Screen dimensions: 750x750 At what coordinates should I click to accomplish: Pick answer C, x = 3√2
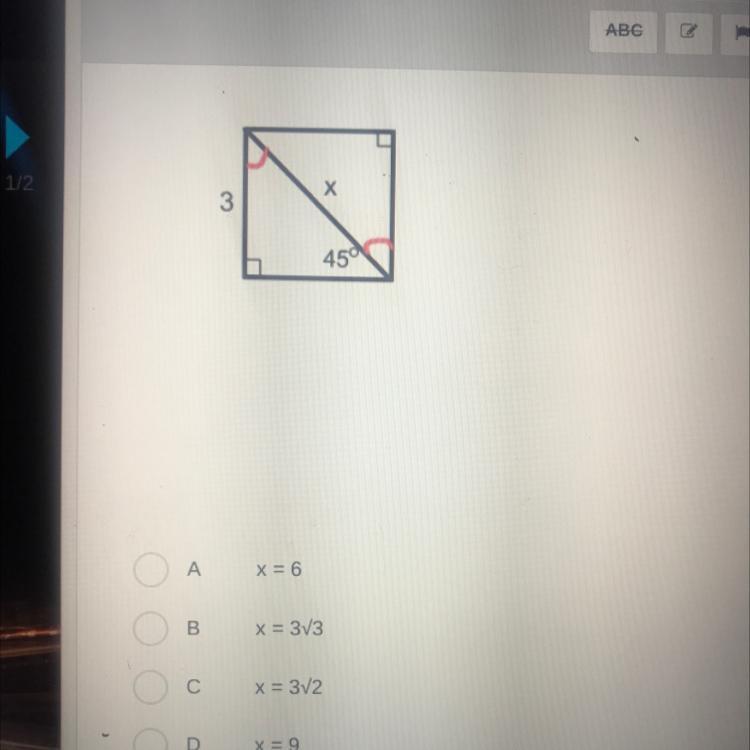pyautogui.click(x=151, y=688)
